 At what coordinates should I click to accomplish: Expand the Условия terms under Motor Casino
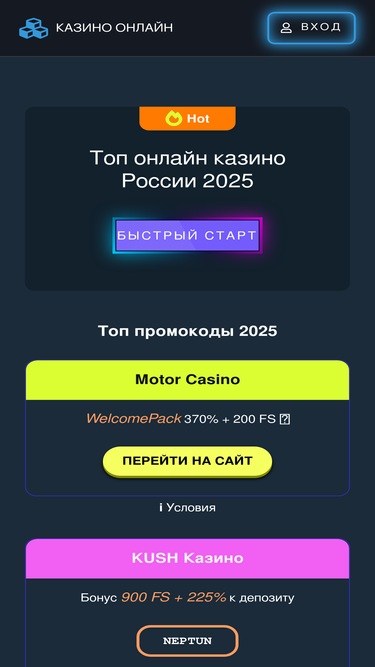188,507
